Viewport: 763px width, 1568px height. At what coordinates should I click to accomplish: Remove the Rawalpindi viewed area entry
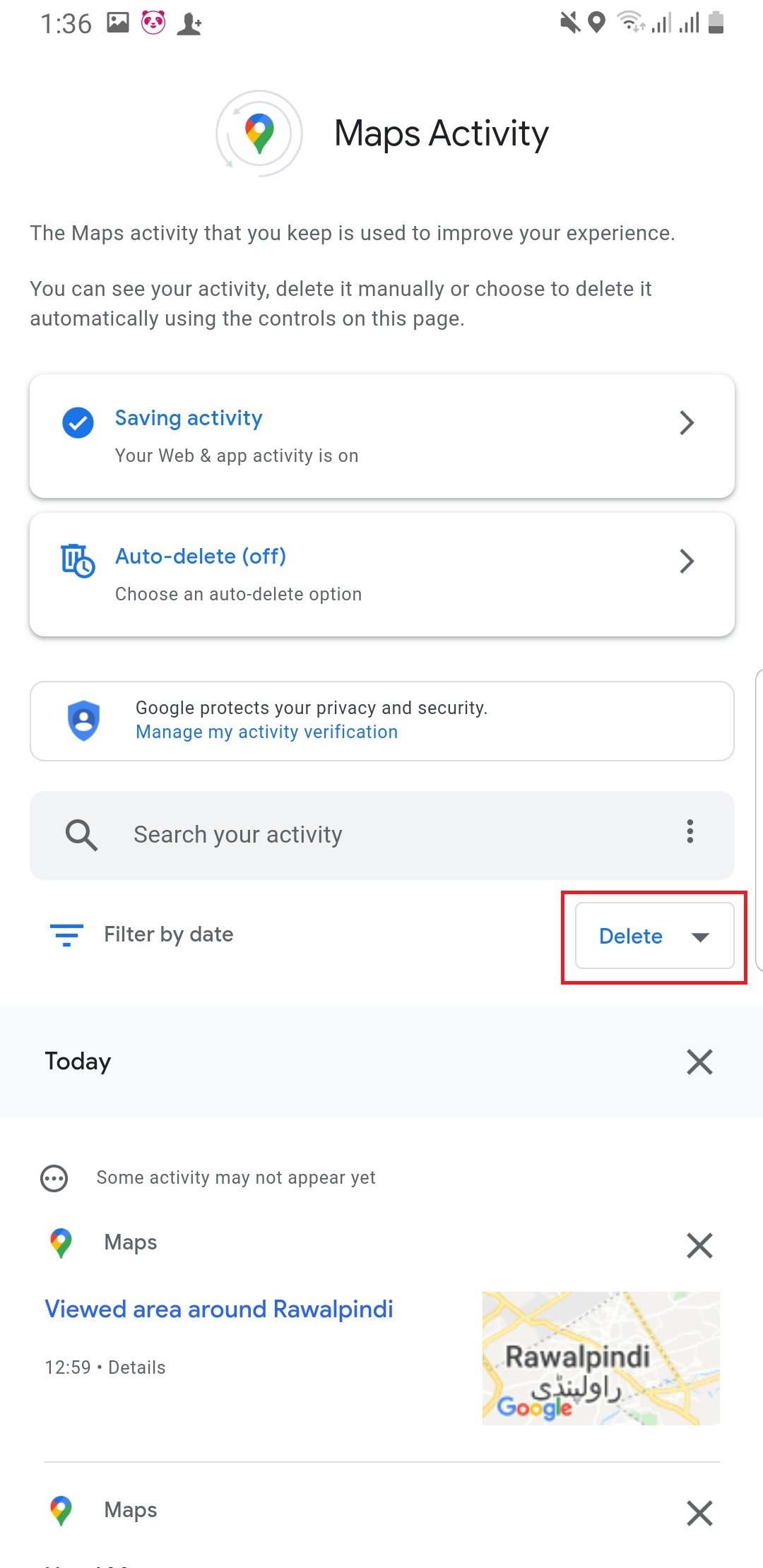coord(699,1245)
